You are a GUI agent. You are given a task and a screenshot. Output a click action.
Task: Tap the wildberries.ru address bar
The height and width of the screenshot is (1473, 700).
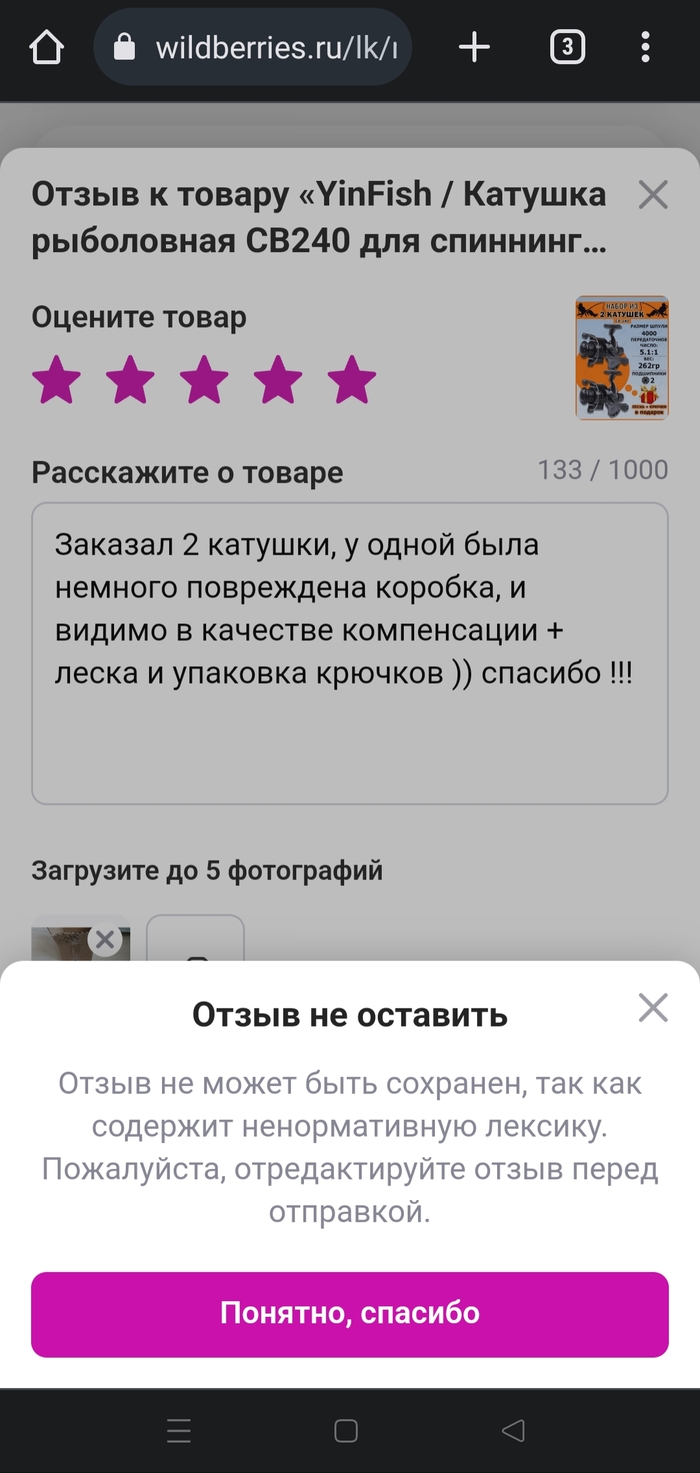[255, 47]
